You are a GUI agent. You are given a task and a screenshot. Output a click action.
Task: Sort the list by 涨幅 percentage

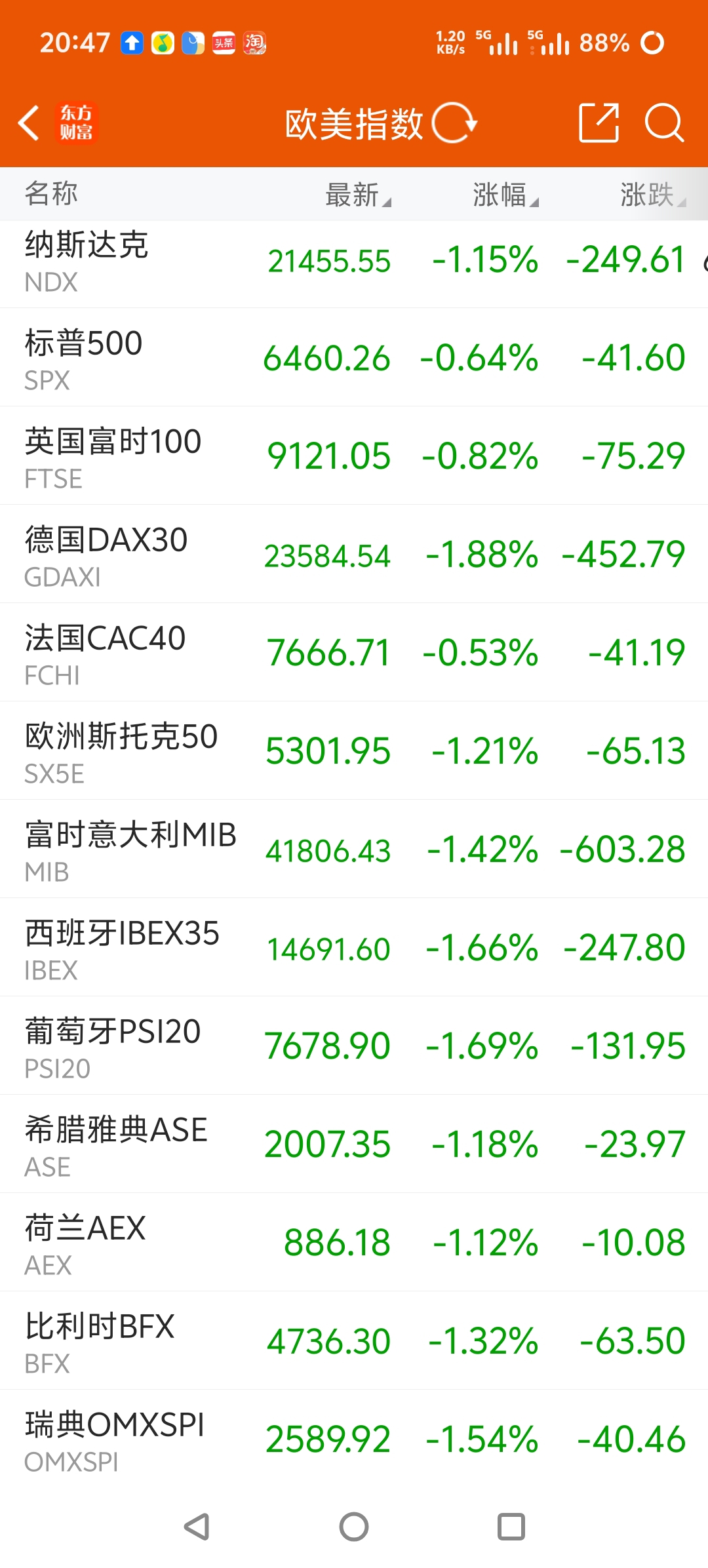click(505, 194)
